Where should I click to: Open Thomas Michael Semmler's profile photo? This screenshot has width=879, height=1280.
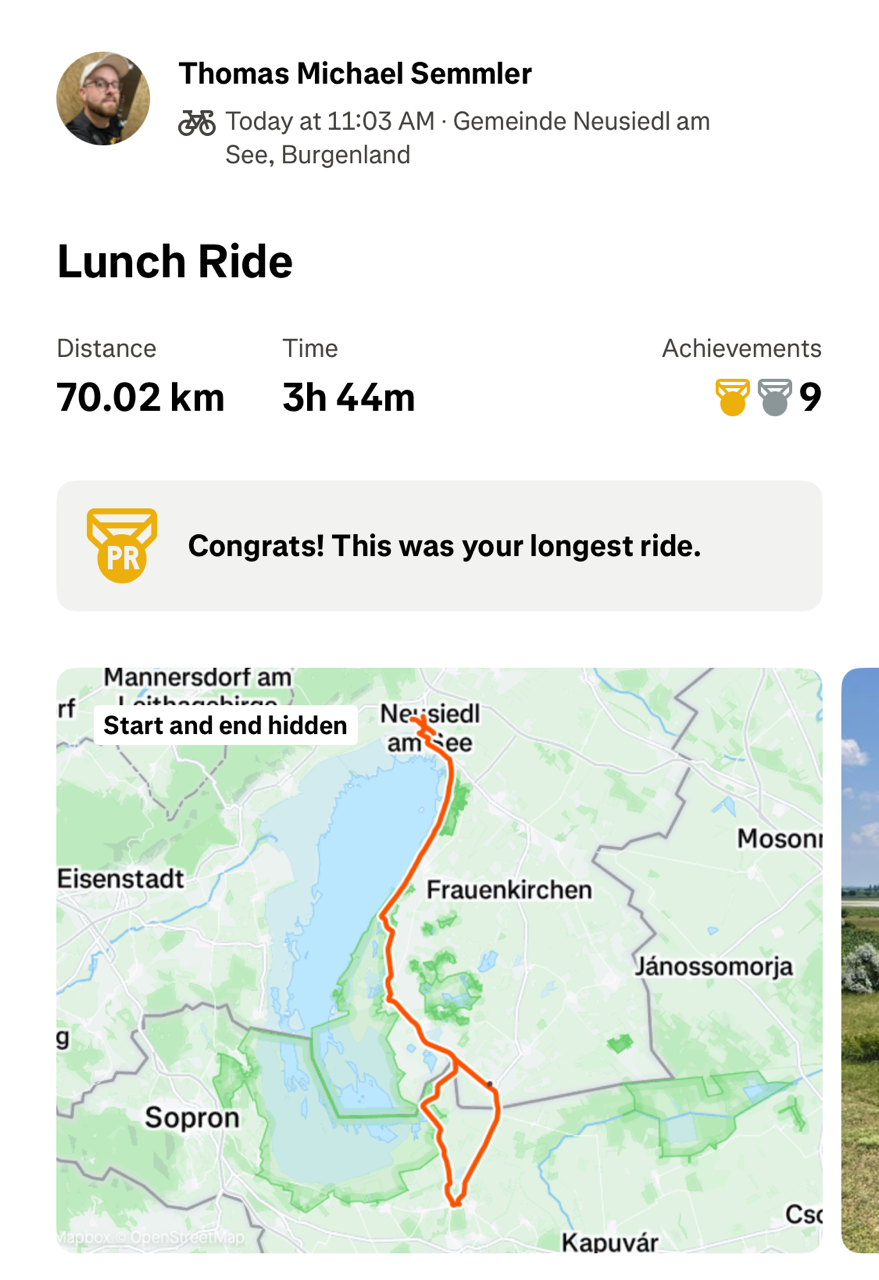click(103, 99)
